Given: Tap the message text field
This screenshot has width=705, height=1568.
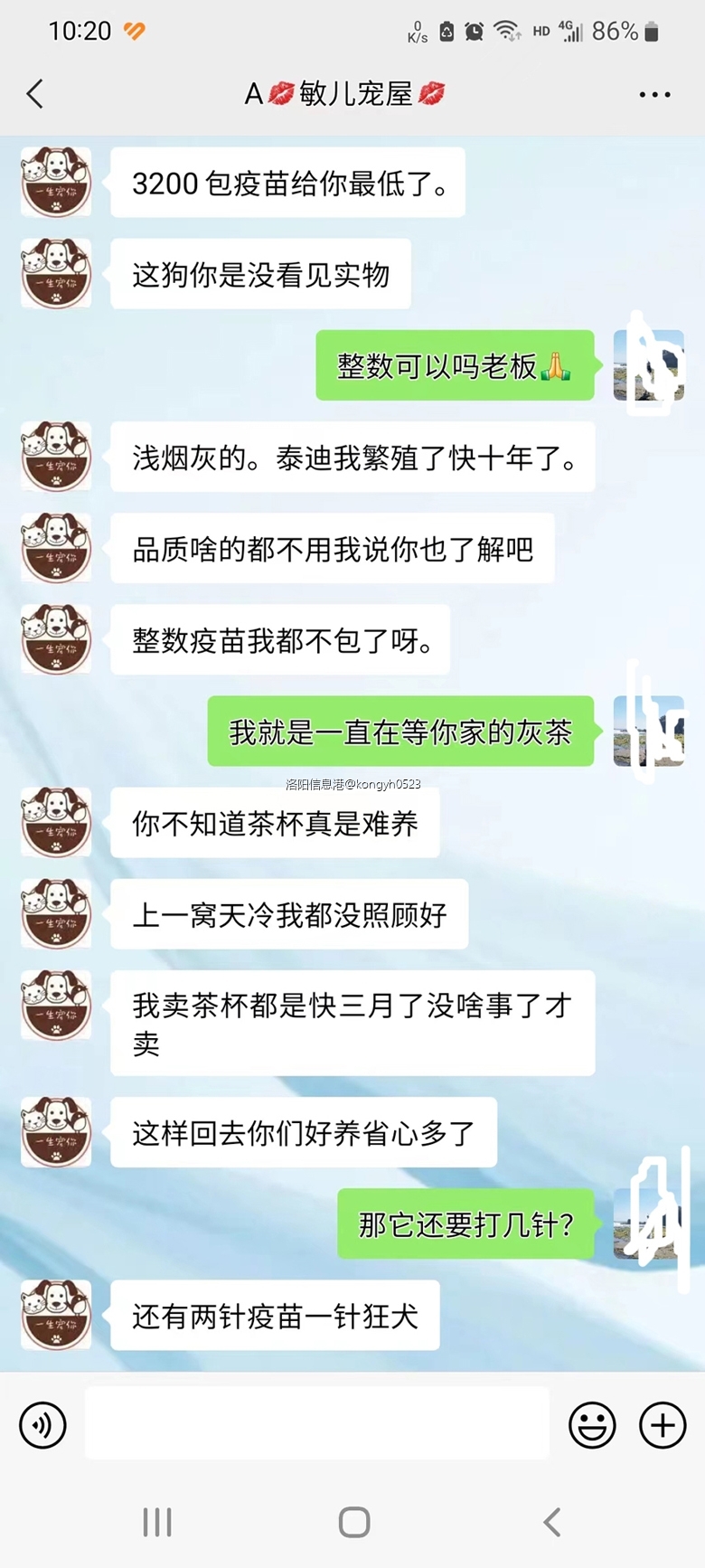Looking at the screenshot, I should (x=316, y=1423).
